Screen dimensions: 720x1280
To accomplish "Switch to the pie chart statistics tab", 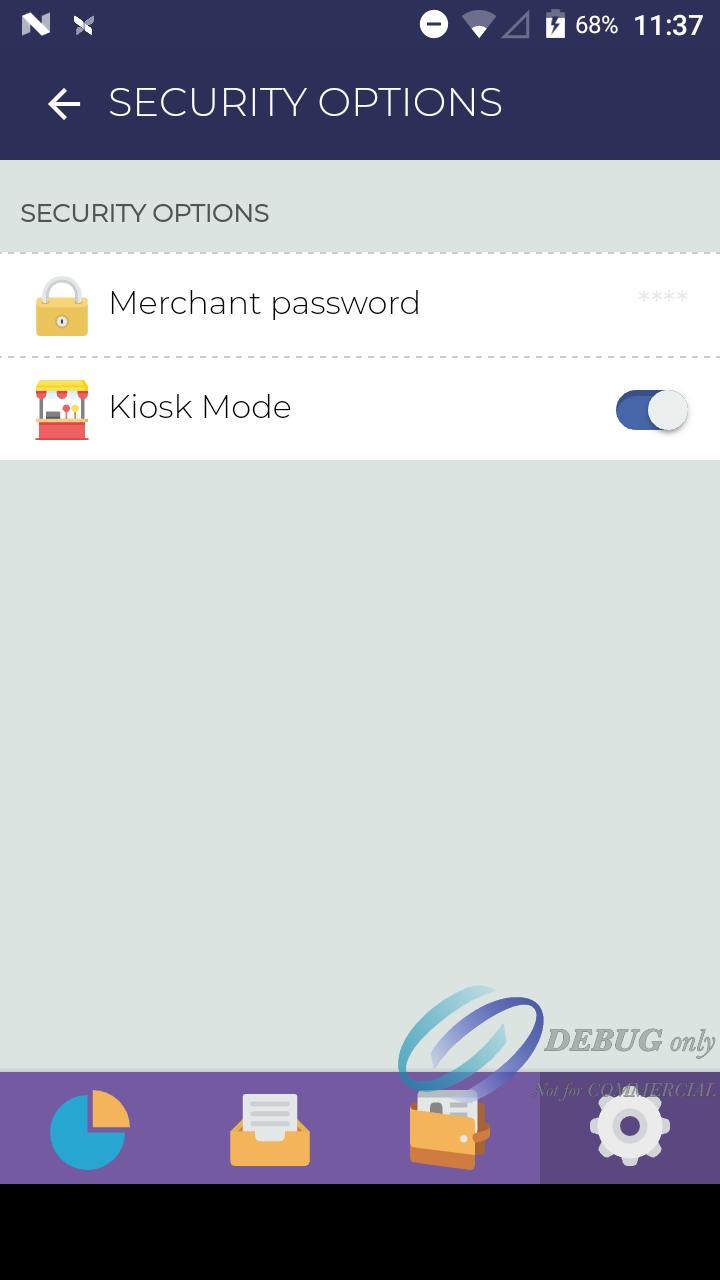I will pyautogui.click(x=90, y=1129).
